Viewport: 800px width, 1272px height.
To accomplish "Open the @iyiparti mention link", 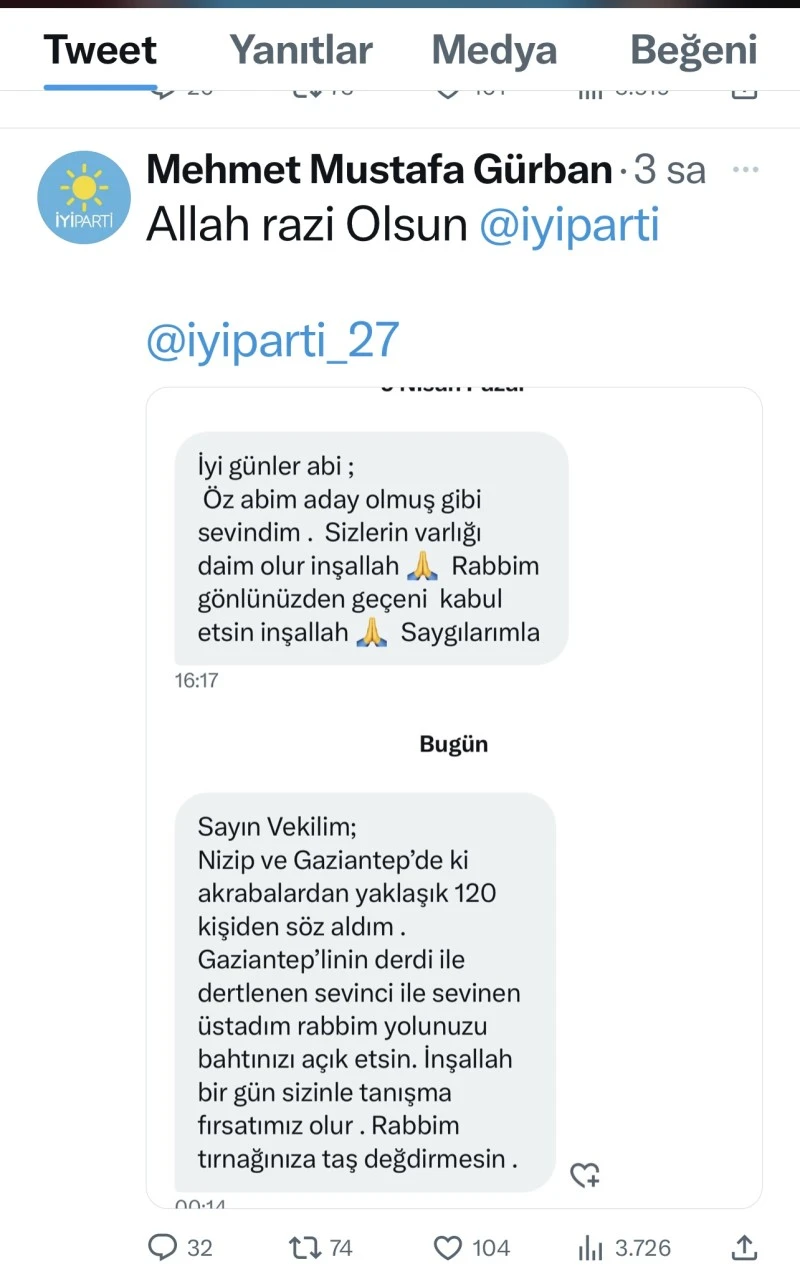I will tap(570, 226).
